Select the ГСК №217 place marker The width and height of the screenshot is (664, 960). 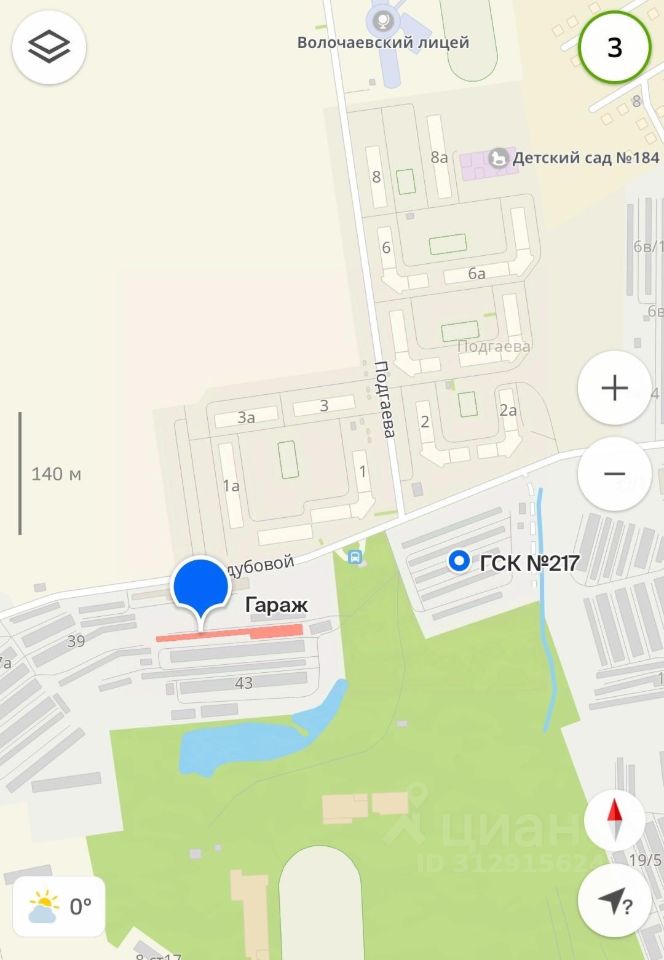click(x=459, y=562)
